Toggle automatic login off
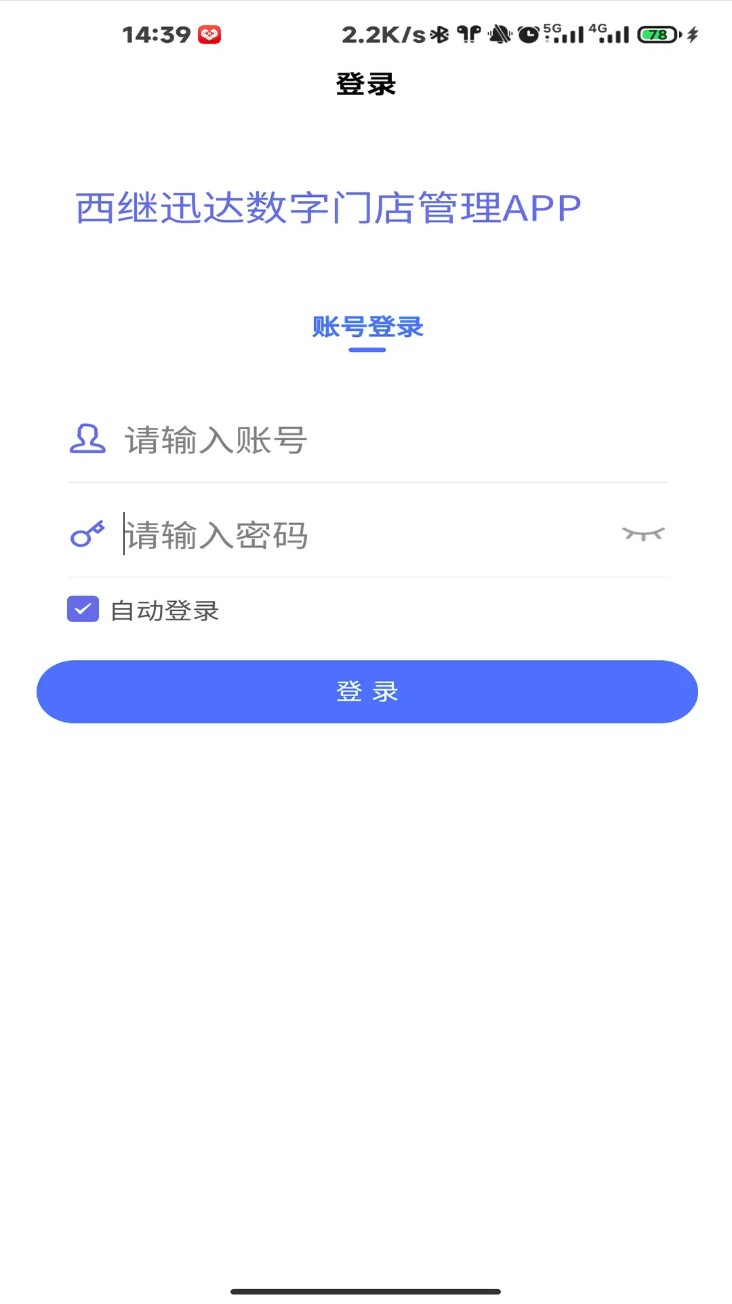 [x=82, y=608]
